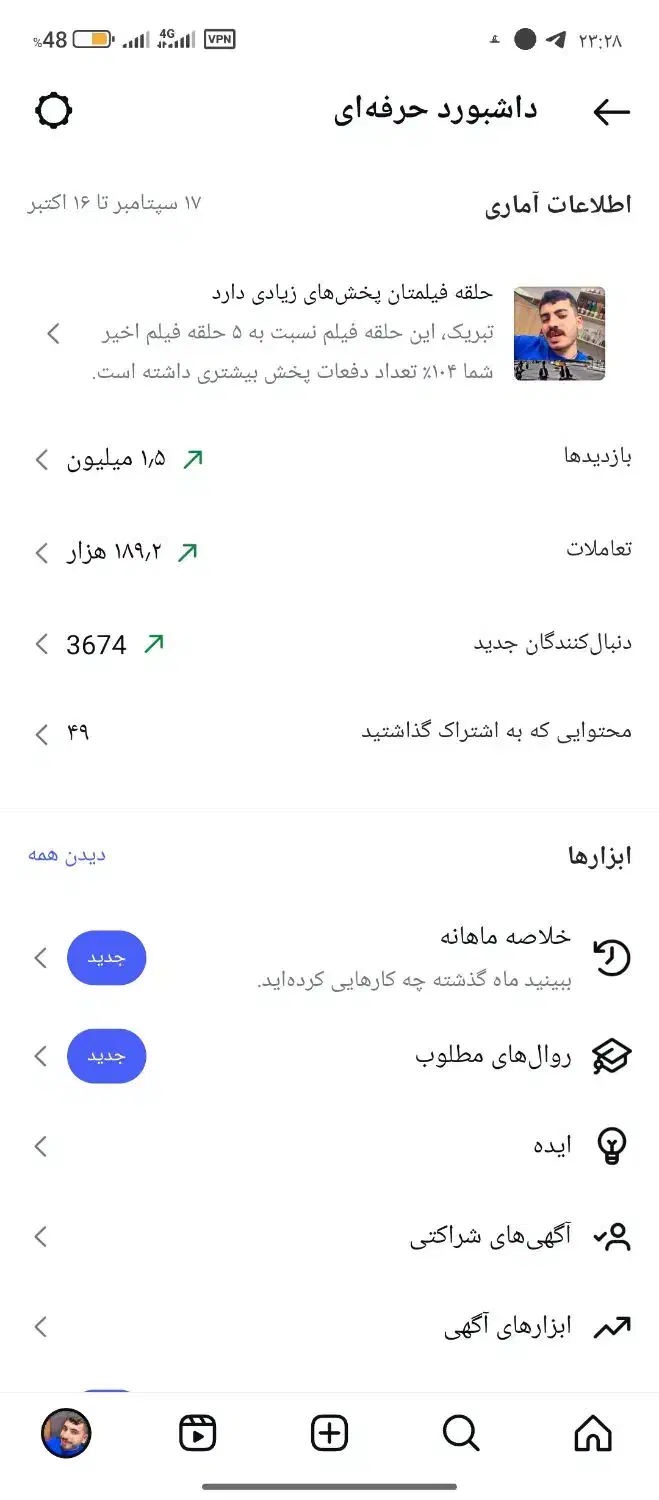Switch to the Reels tab
The height and width of the screenshot is (1500, 659).
[x=198, y=1435]
